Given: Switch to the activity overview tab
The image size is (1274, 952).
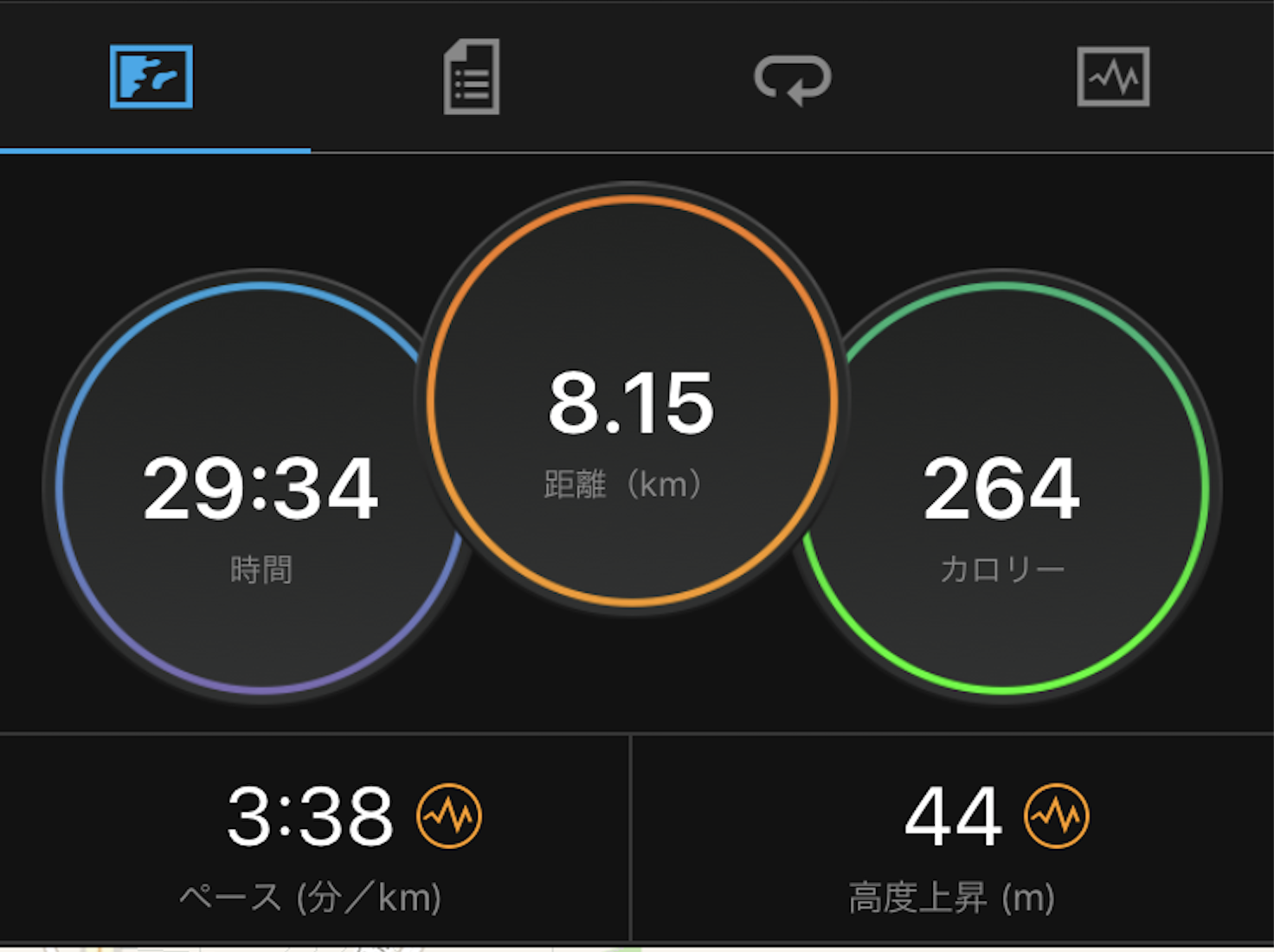Looking at the screenshot, I should (x=151, y=76).
